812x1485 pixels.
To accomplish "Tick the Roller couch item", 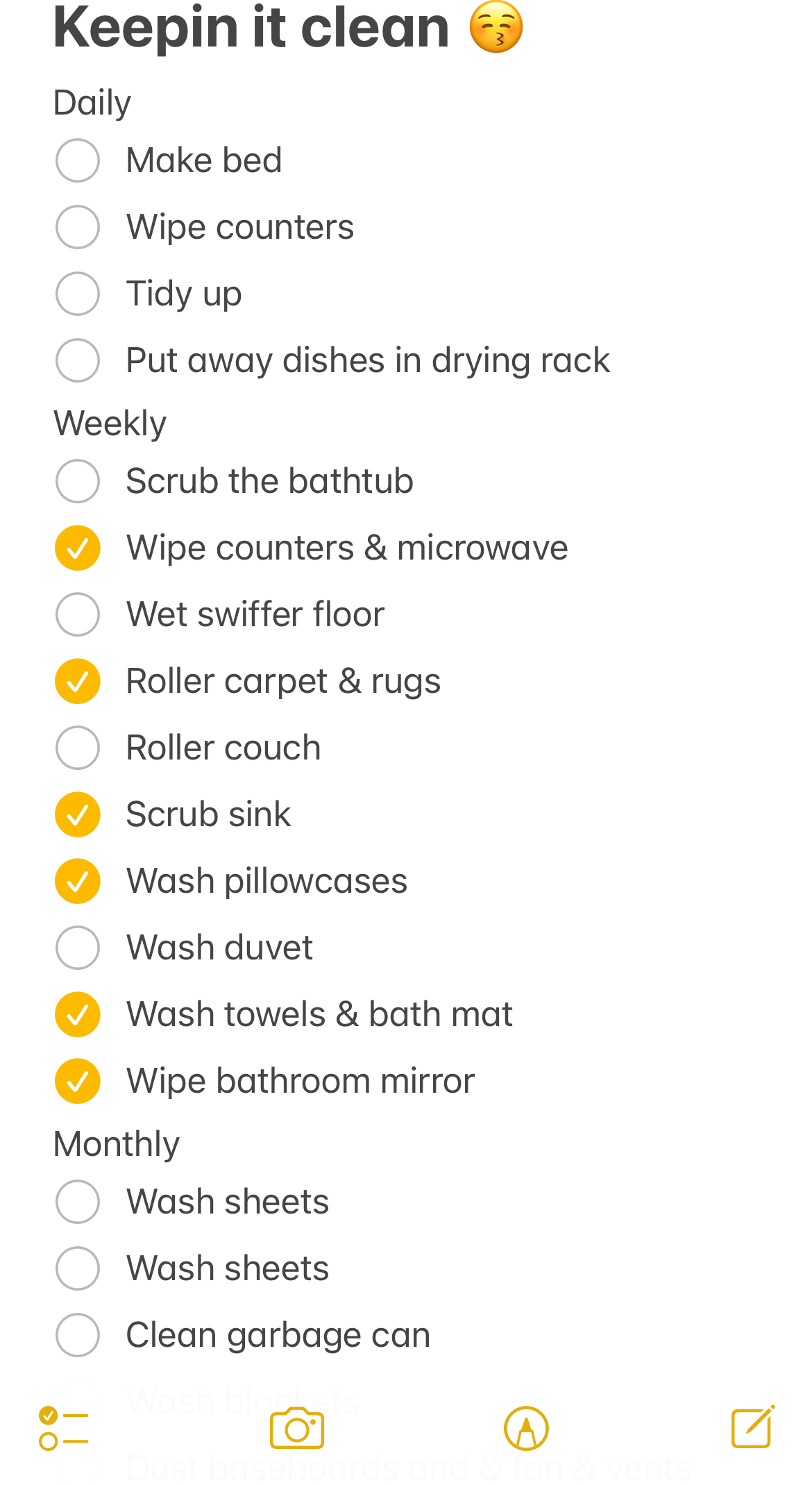I will (x=78, y=748).
